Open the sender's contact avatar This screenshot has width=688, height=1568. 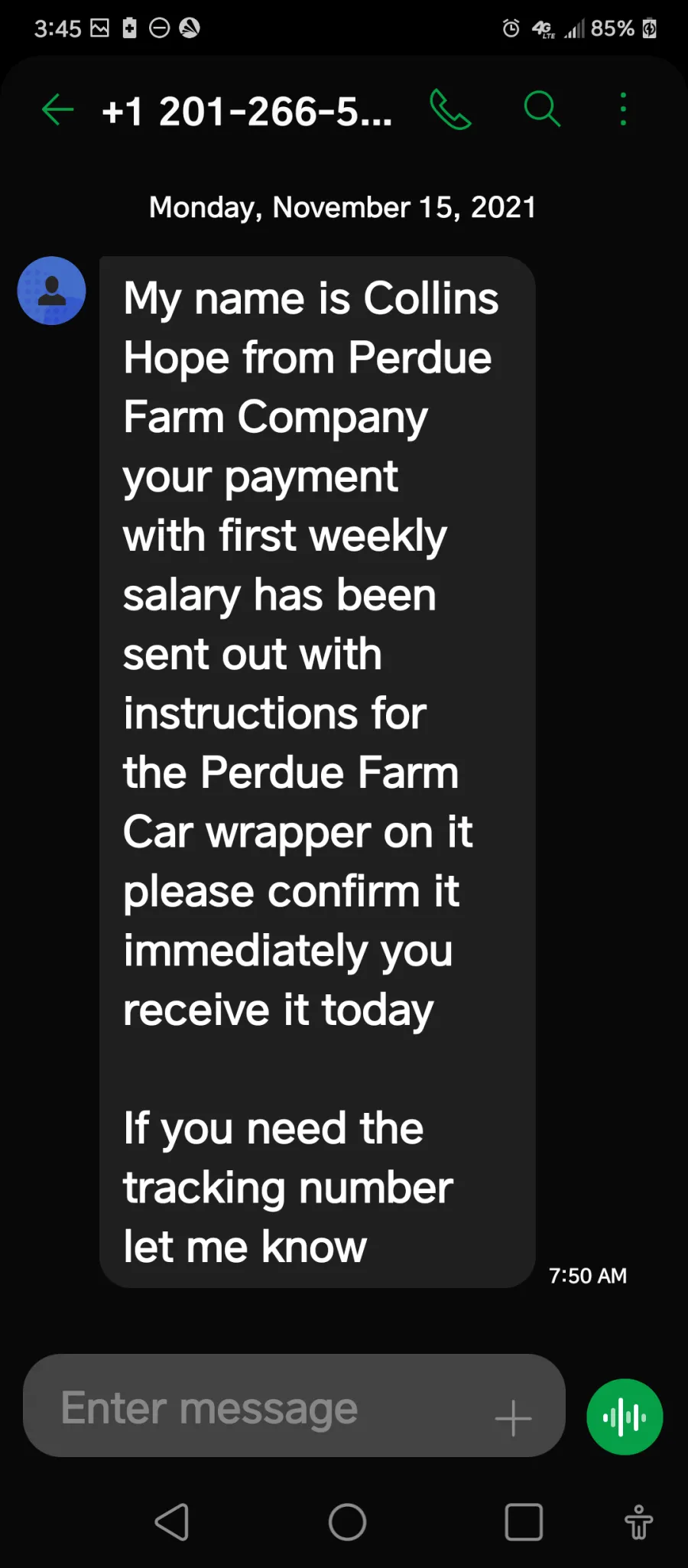52,291
